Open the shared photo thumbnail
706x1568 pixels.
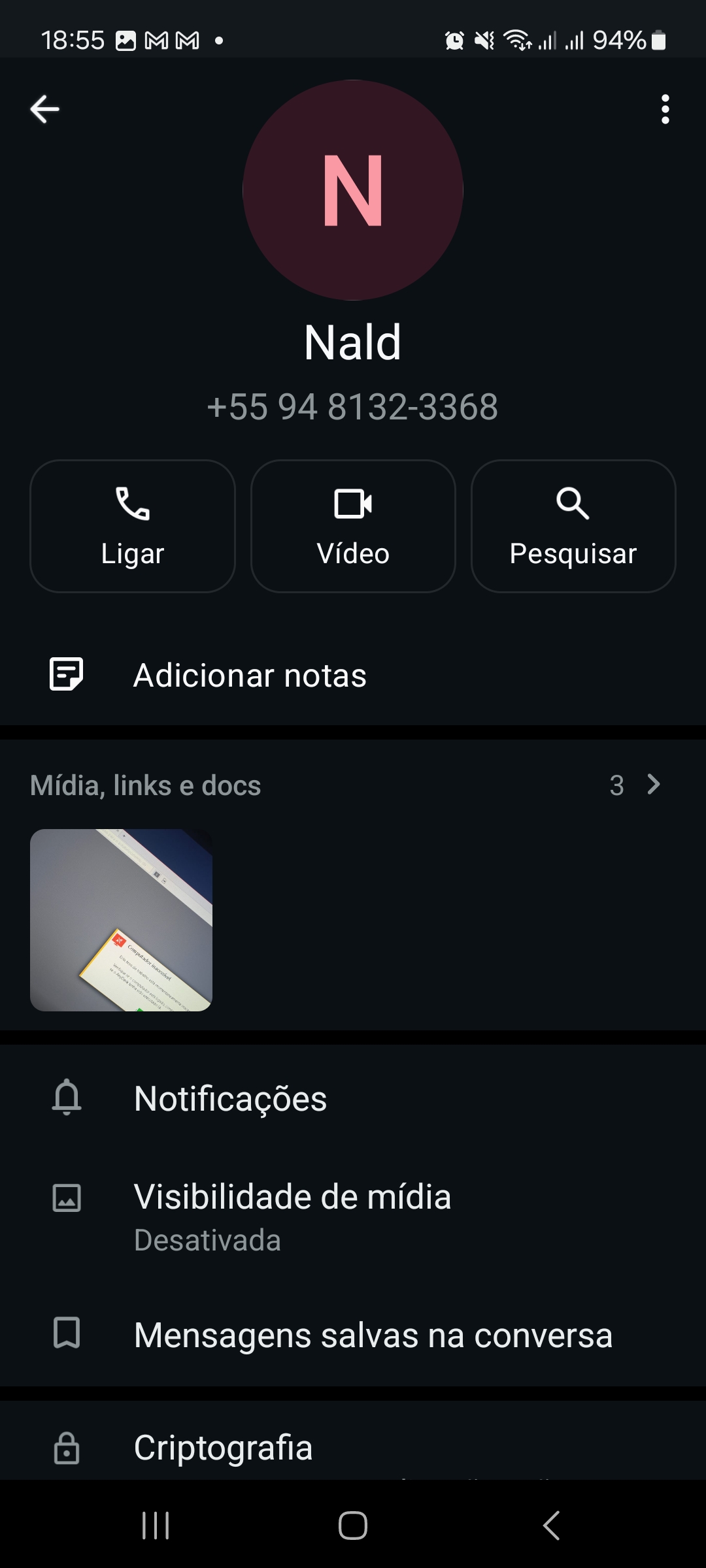point(122,920)
